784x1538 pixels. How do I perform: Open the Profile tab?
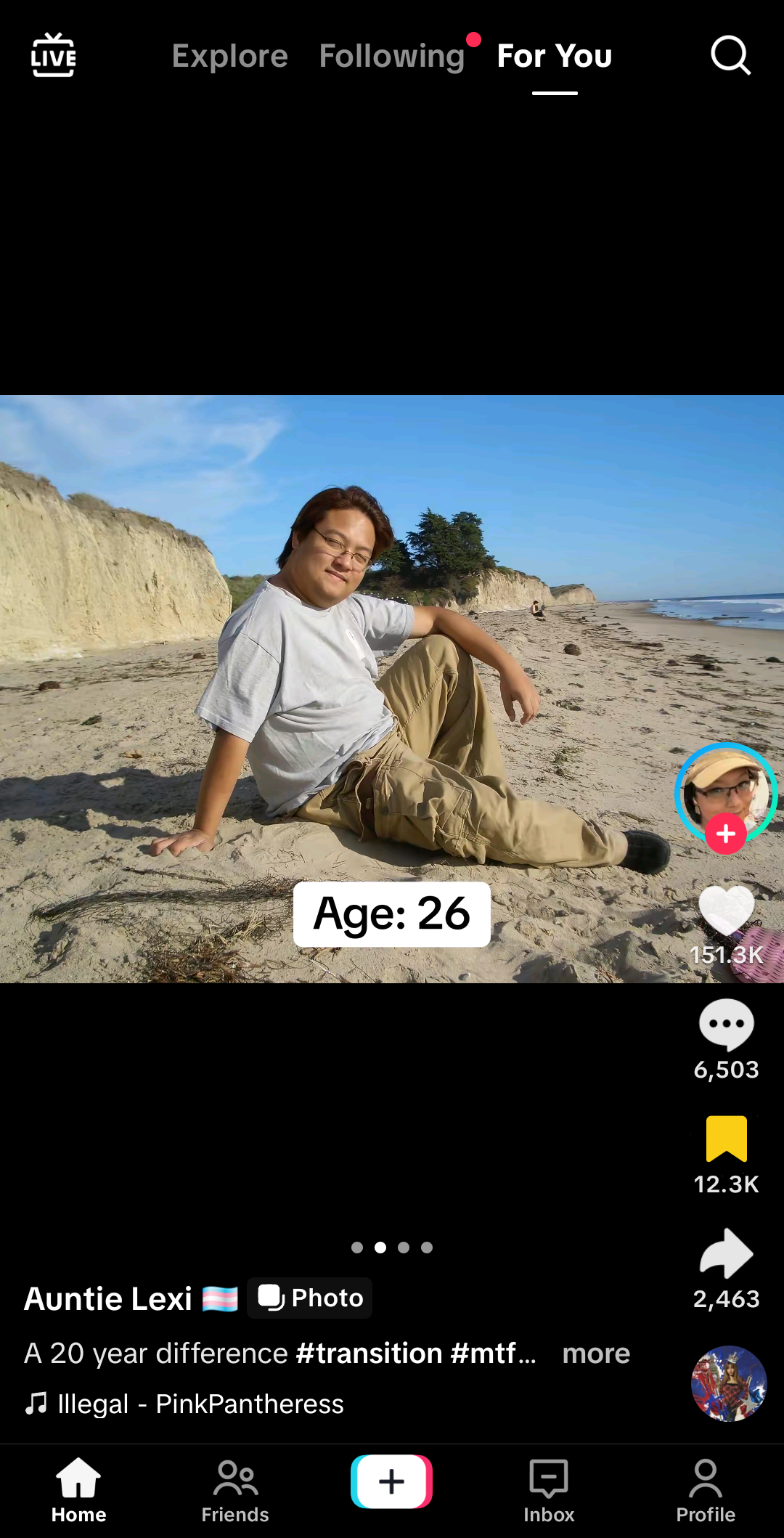pyautogui.click(x=705, y=1492)
